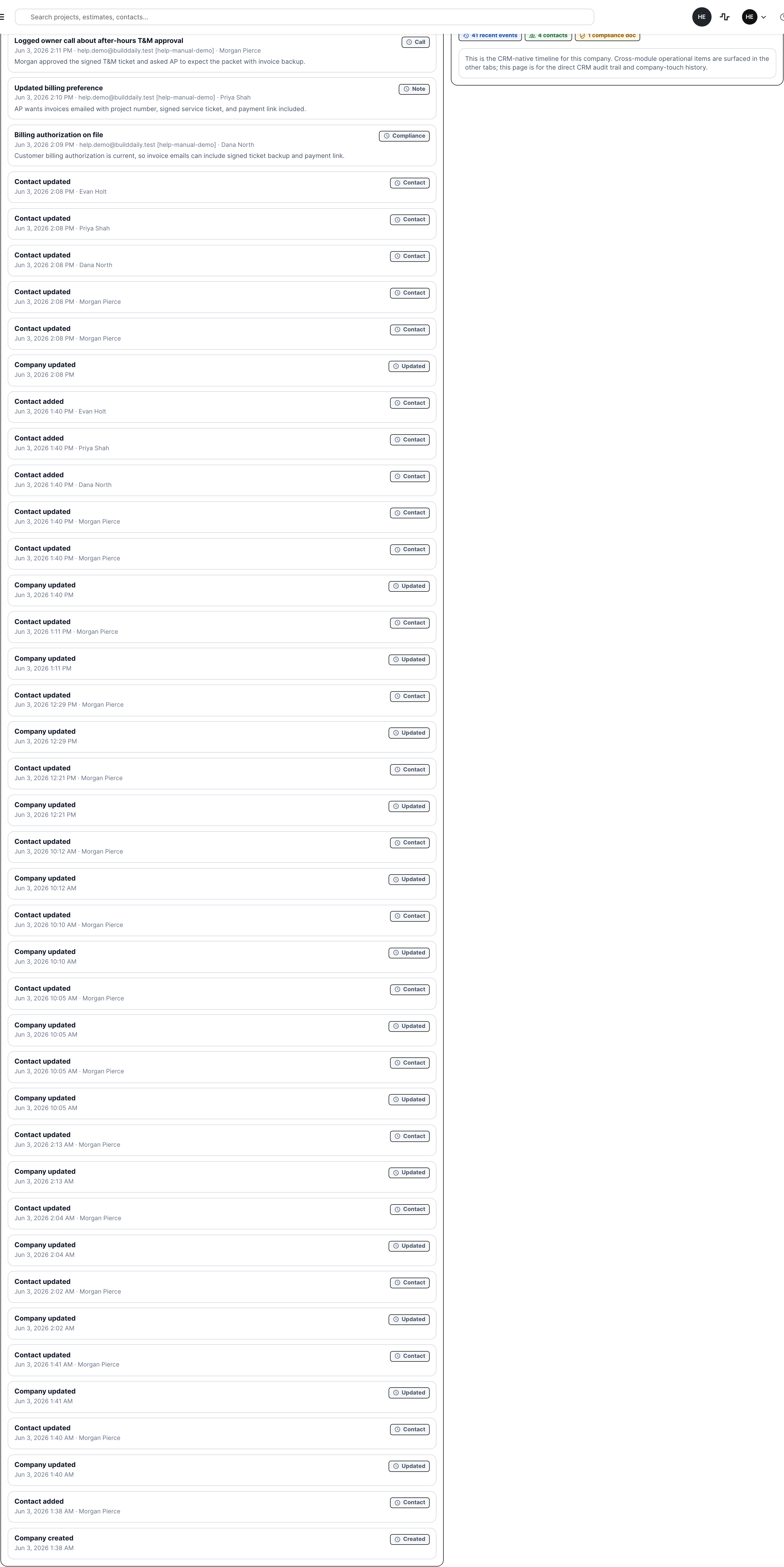Expand the HE account dropdown
The width and height of the screenshot is (784, 1567).
(x=754, y=17)
